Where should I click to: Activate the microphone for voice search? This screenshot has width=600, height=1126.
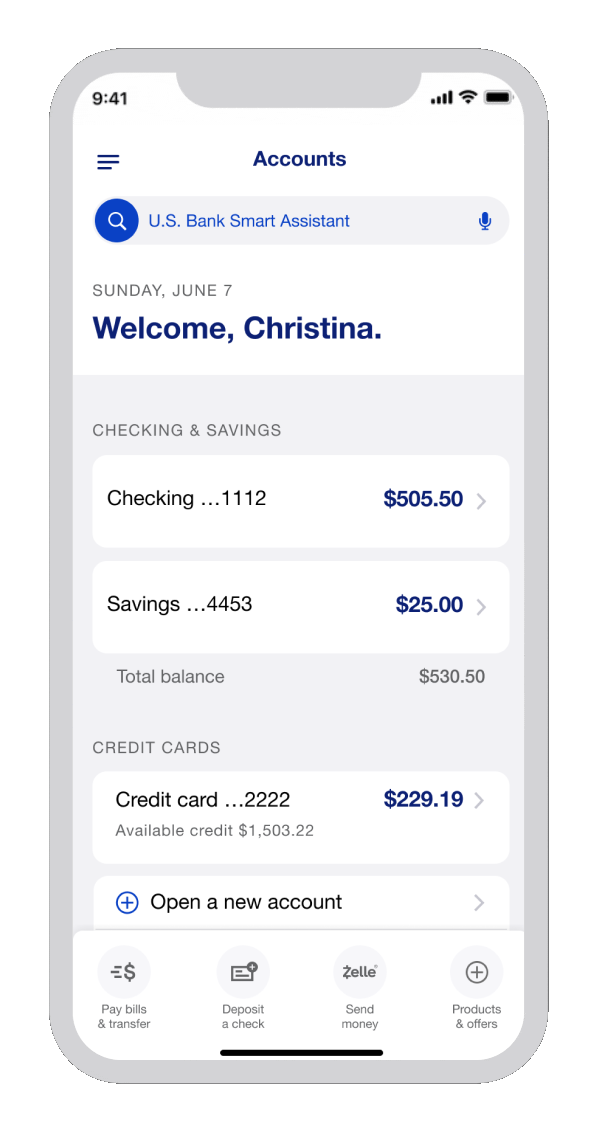point(485,221)
